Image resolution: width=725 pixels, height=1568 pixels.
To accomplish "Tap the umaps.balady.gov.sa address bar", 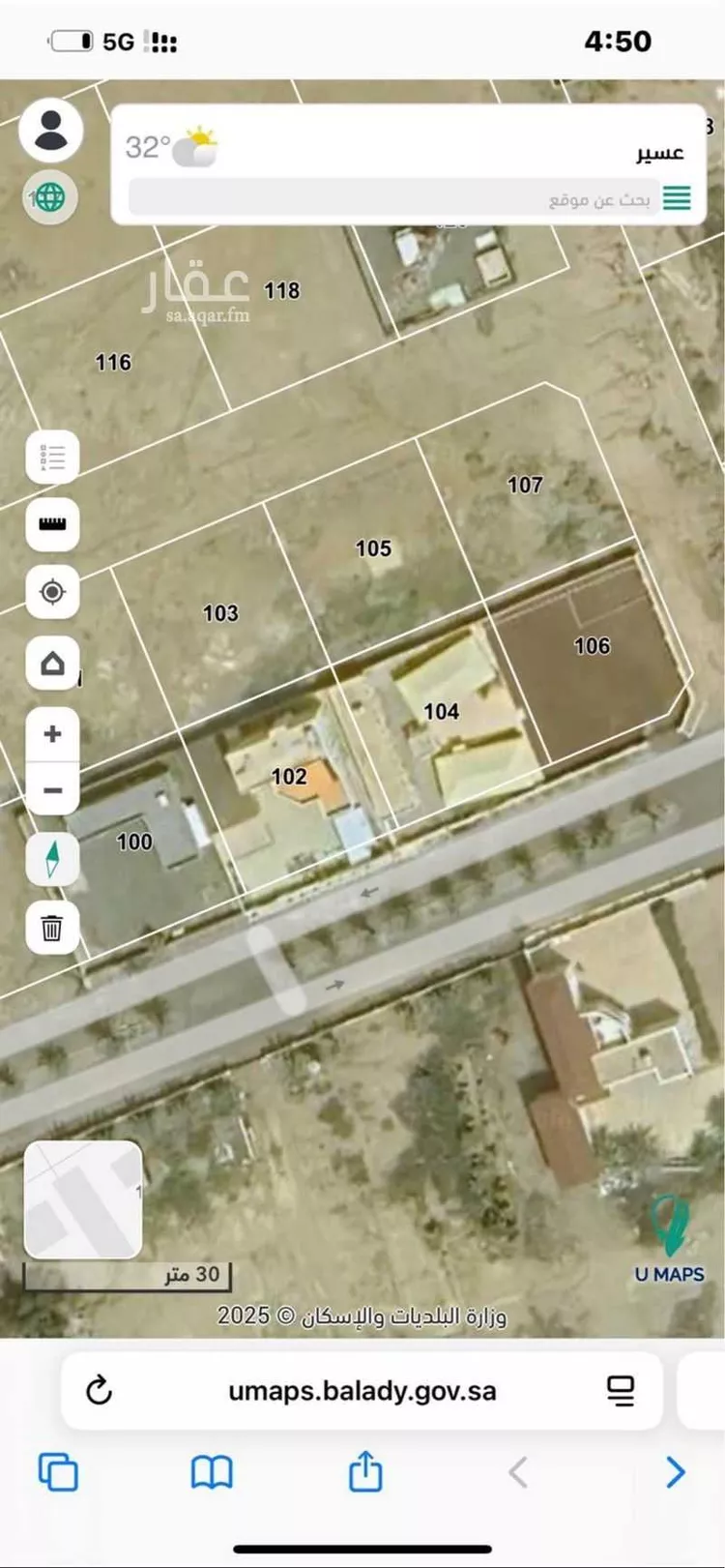I will click(362, 1391).
